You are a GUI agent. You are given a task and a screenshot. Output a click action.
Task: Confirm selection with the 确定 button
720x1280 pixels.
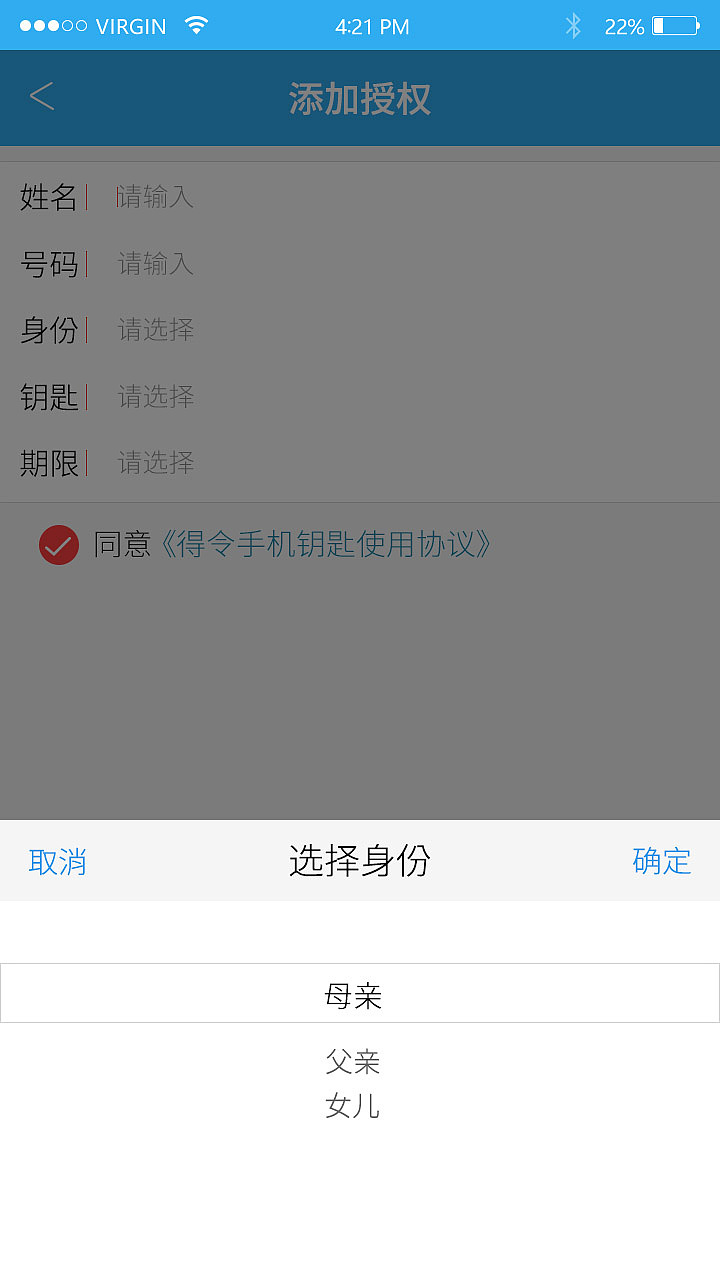click(x=662, y=861)
